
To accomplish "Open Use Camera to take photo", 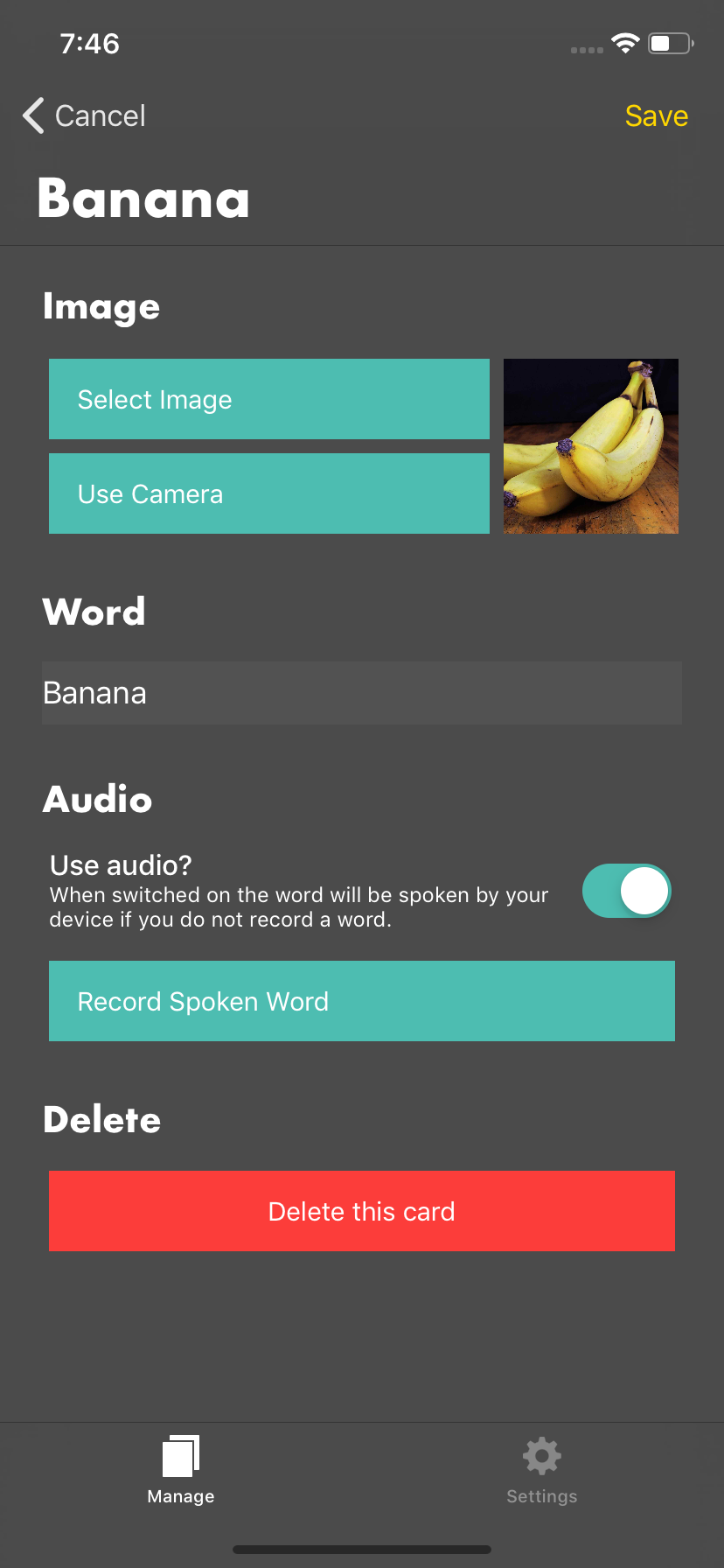I will (x=268, y=493).
